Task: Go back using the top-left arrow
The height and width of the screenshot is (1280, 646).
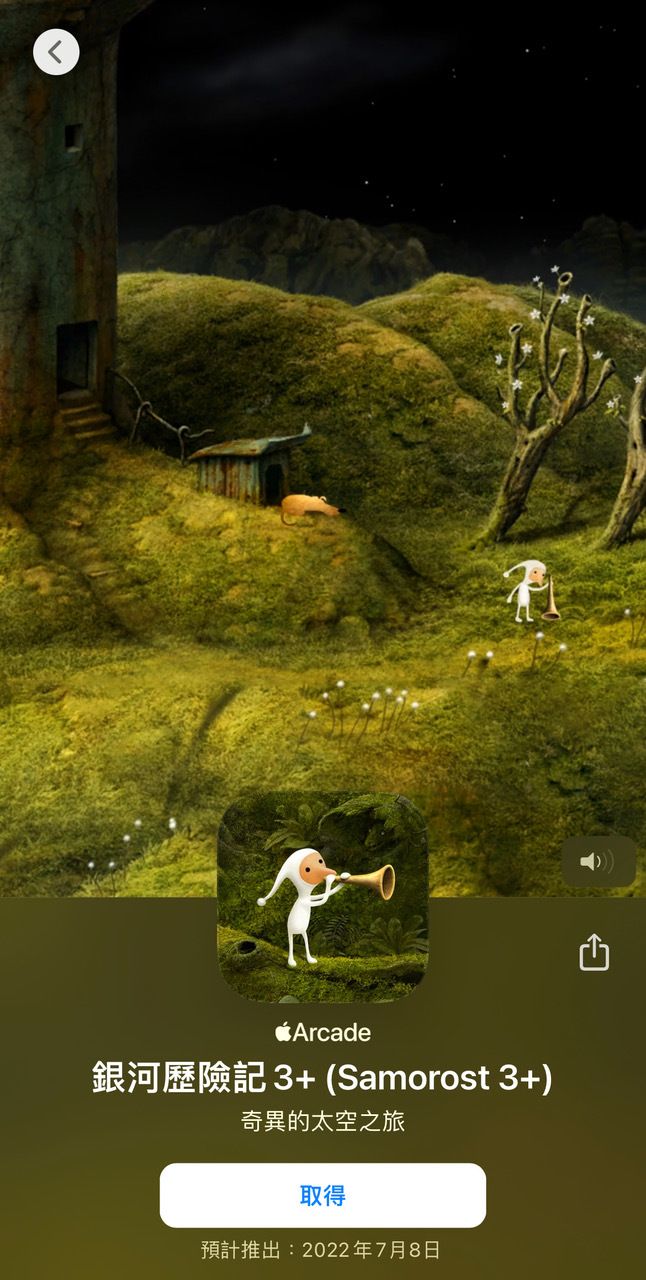Action: pyautogui.click(x=56, y=52)
